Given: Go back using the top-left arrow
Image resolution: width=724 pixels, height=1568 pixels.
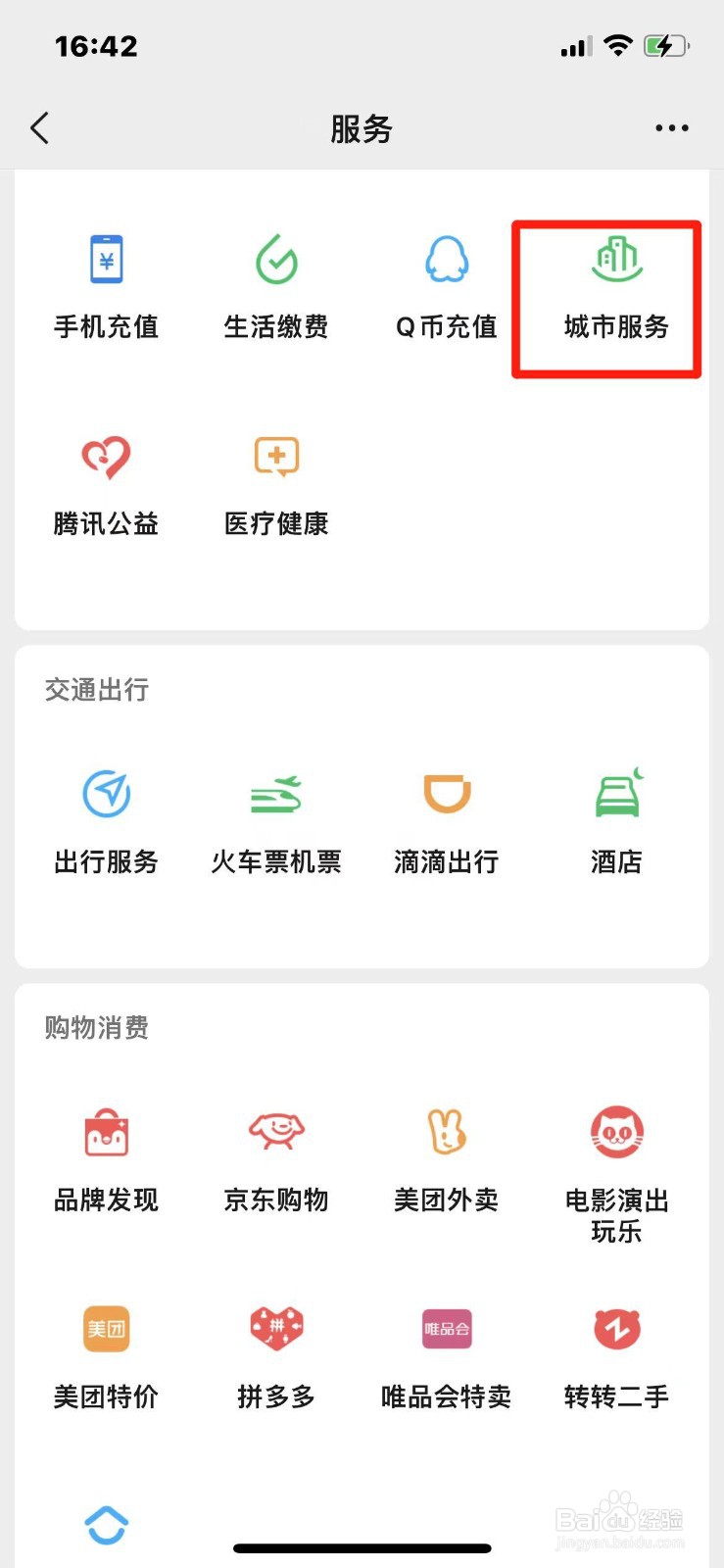Looking at the screenshot, I should click(39, 128).
